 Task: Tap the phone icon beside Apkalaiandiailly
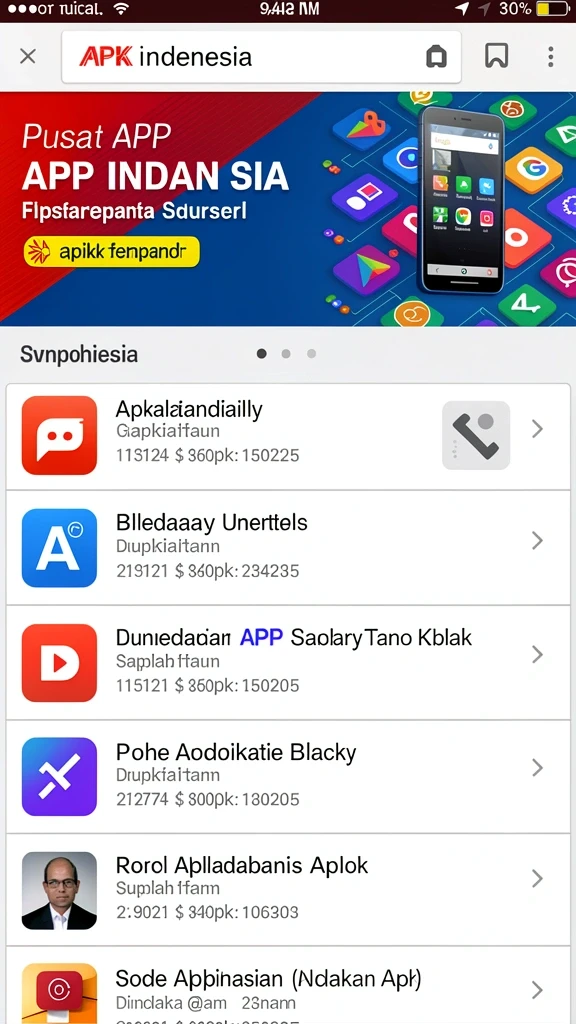(x=476, y=436)
